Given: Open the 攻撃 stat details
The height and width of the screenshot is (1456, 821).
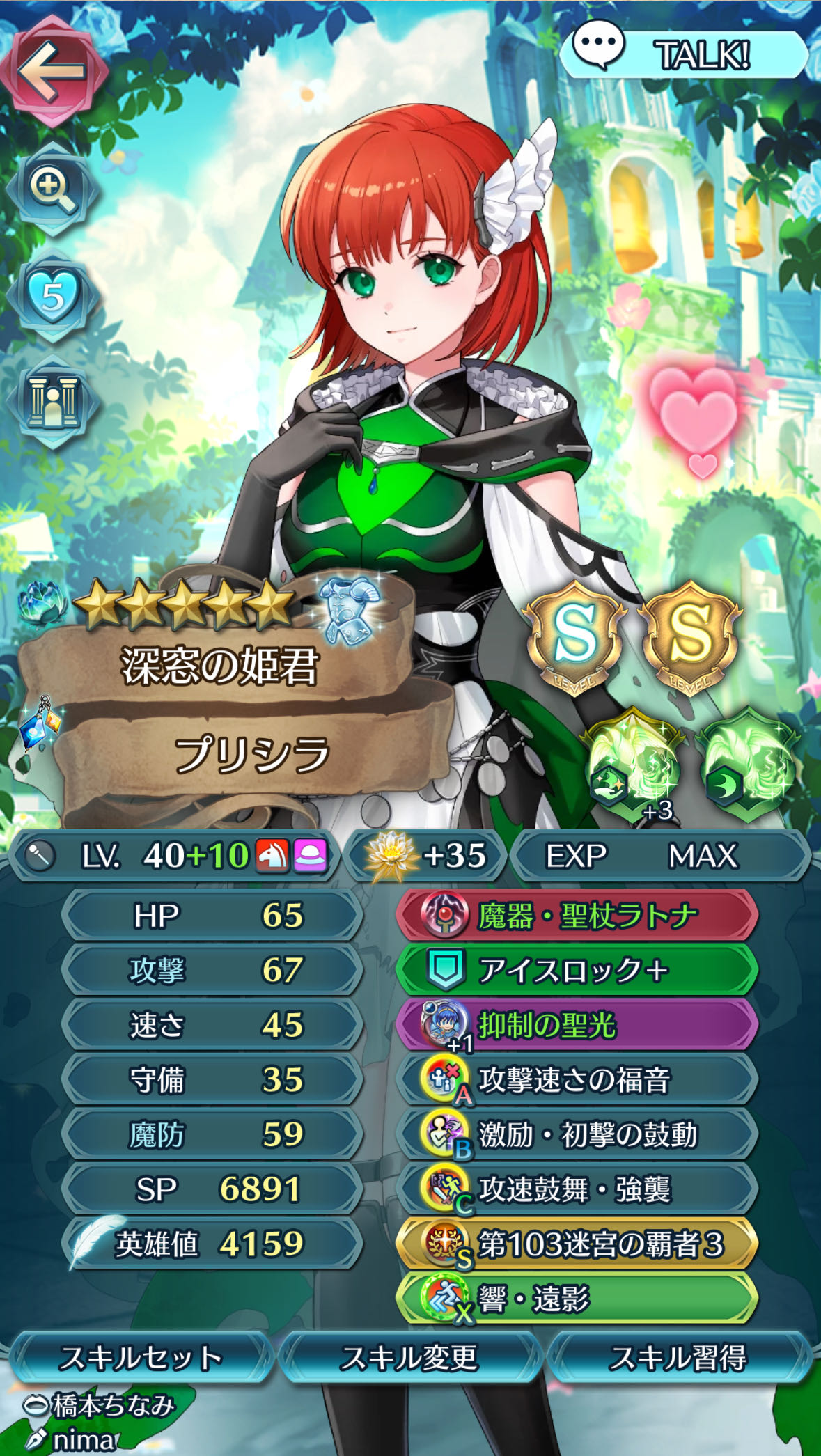Looking at the screenshot, I should [212, 970].
